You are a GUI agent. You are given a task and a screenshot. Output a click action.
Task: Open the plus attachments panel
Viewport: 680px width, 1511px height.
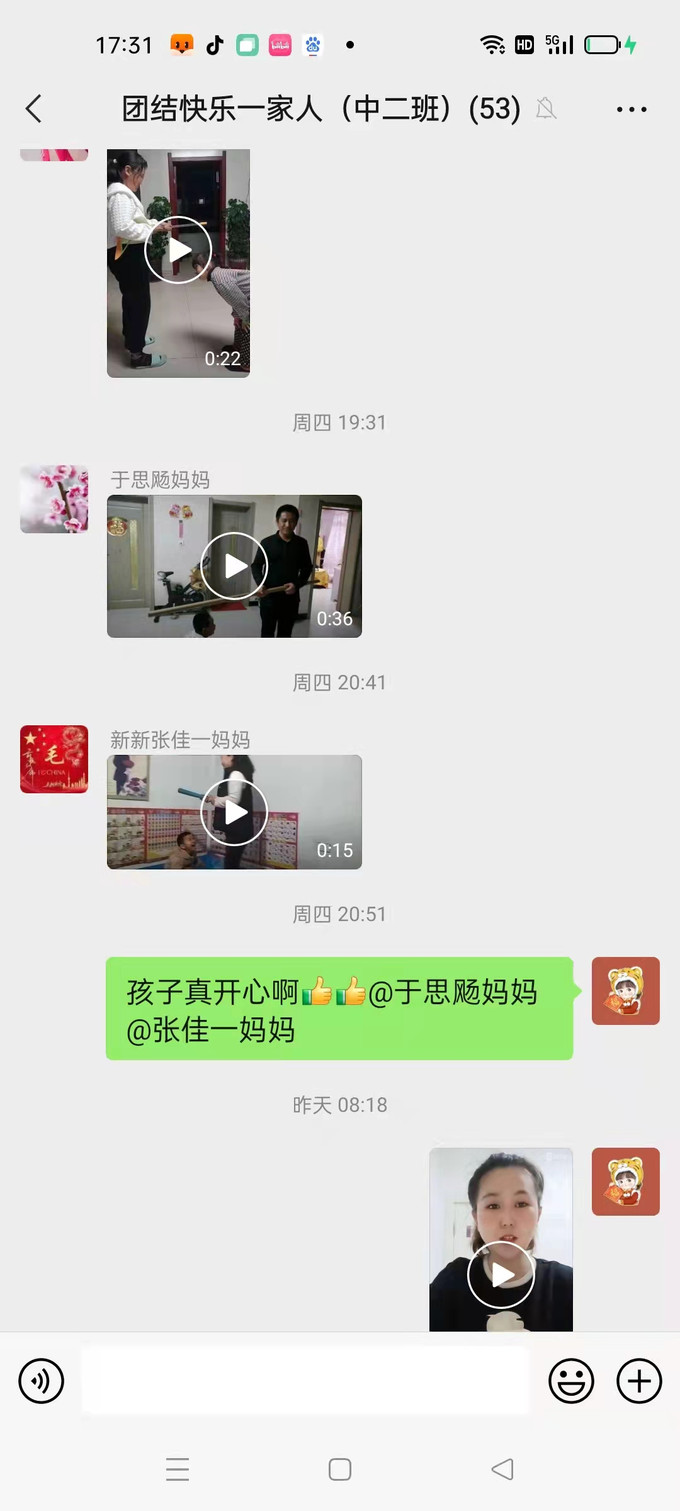(639, 1381)
